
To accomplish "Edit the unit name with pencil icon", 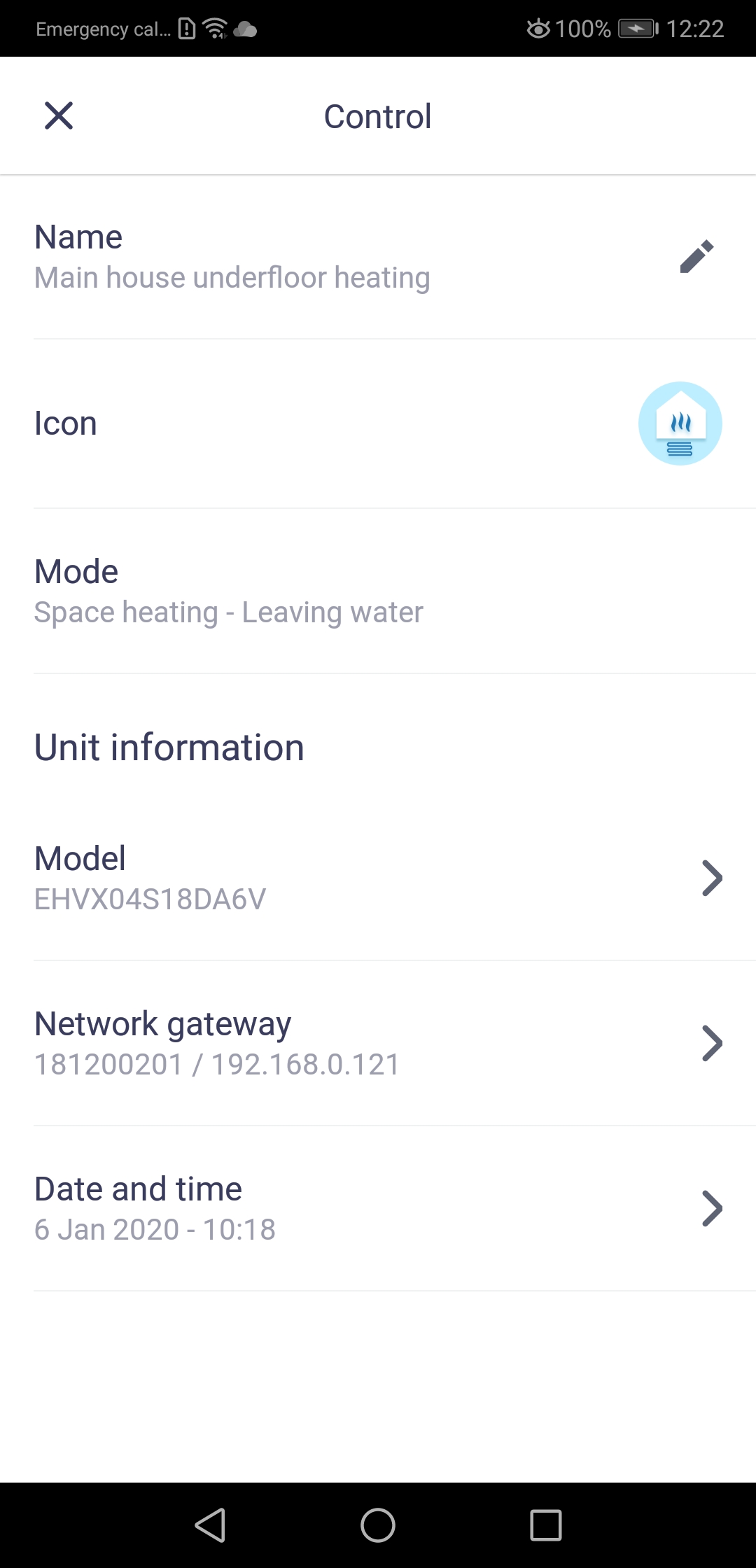I will click(x=696, y=256).
